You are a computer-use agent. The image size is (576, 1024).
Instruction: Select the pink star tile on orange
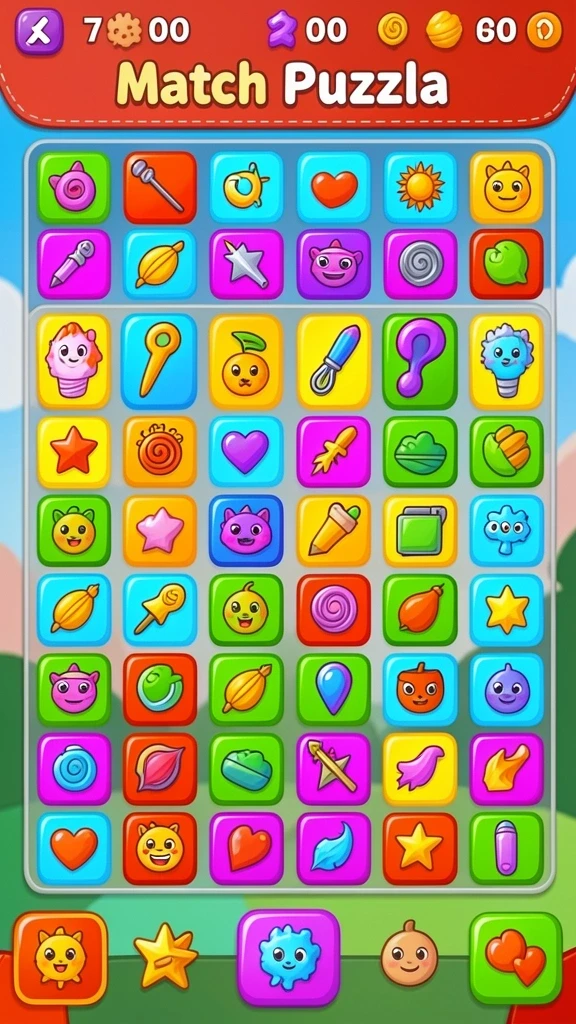(159, 530)
